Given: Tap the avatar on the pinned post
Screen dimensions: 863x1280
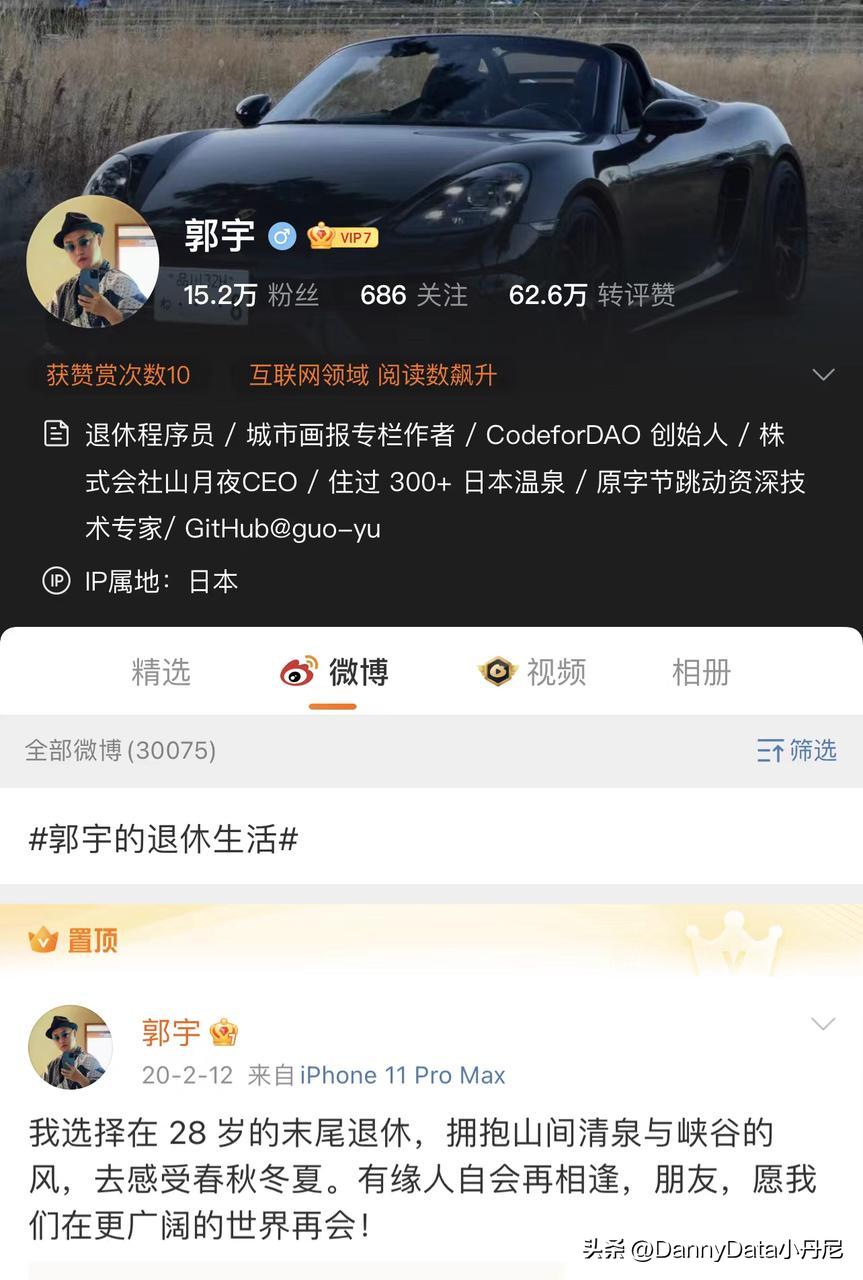Looking at the screenshot, I should 70,1047.
